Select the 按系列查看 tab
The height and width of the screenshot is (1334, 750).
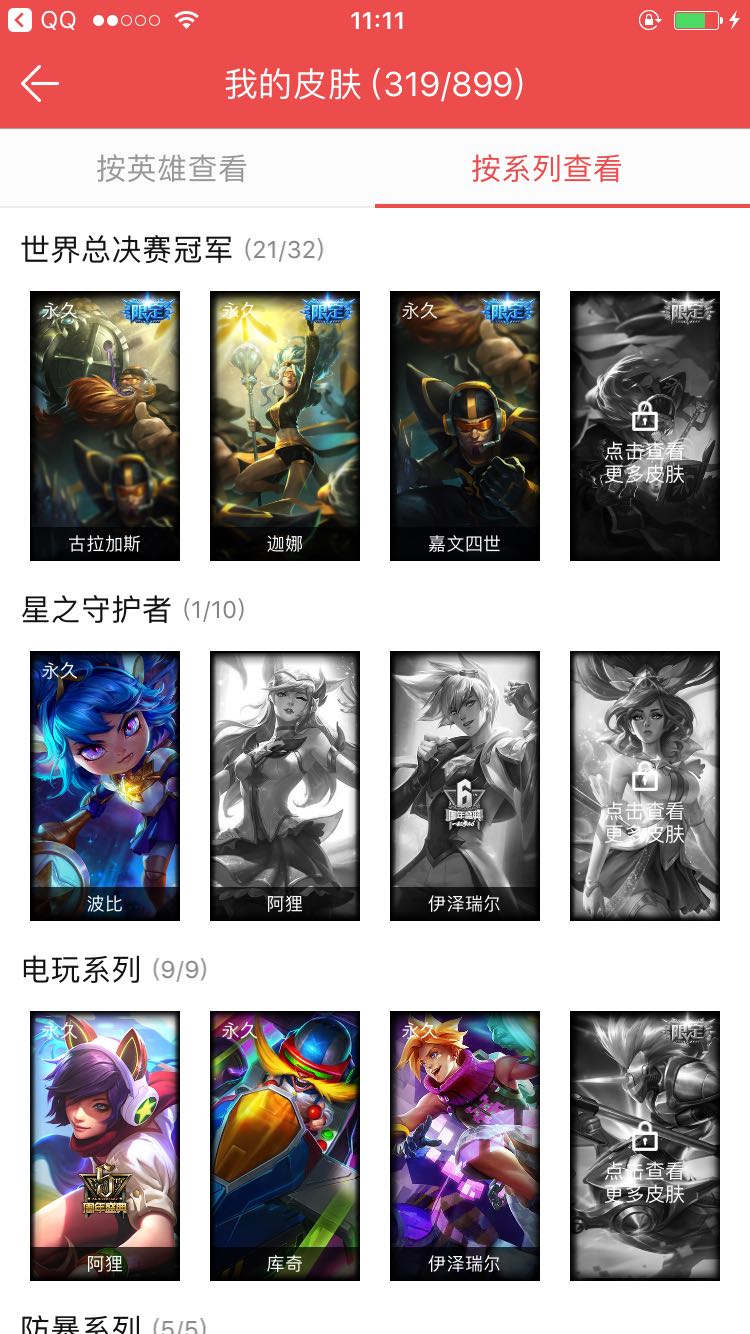tap(546, 168)
